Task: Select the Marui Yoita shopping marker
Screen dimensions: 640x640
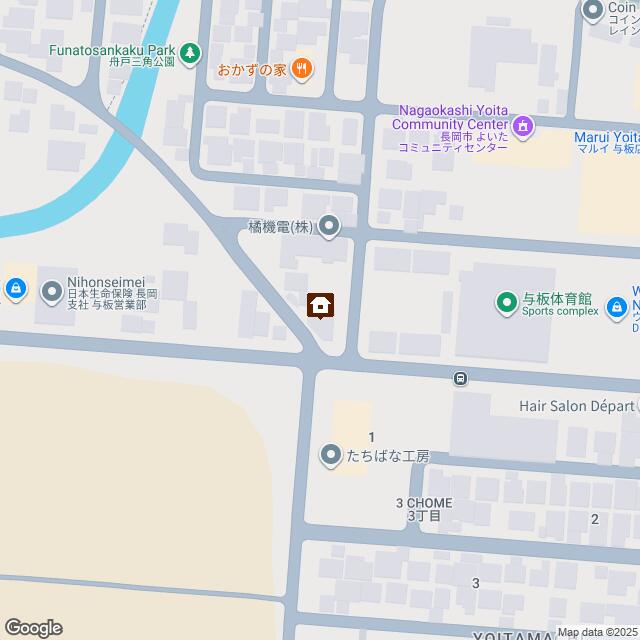Action: coord(606,136)
